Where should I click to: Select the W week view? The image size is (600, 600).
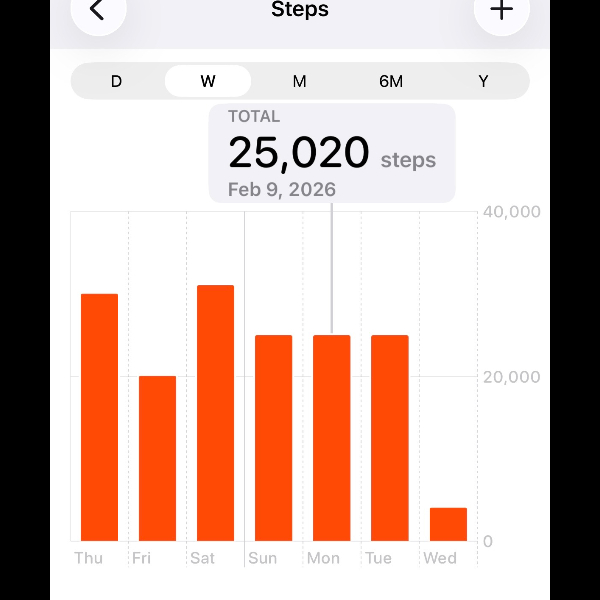[x=208, y=81]
